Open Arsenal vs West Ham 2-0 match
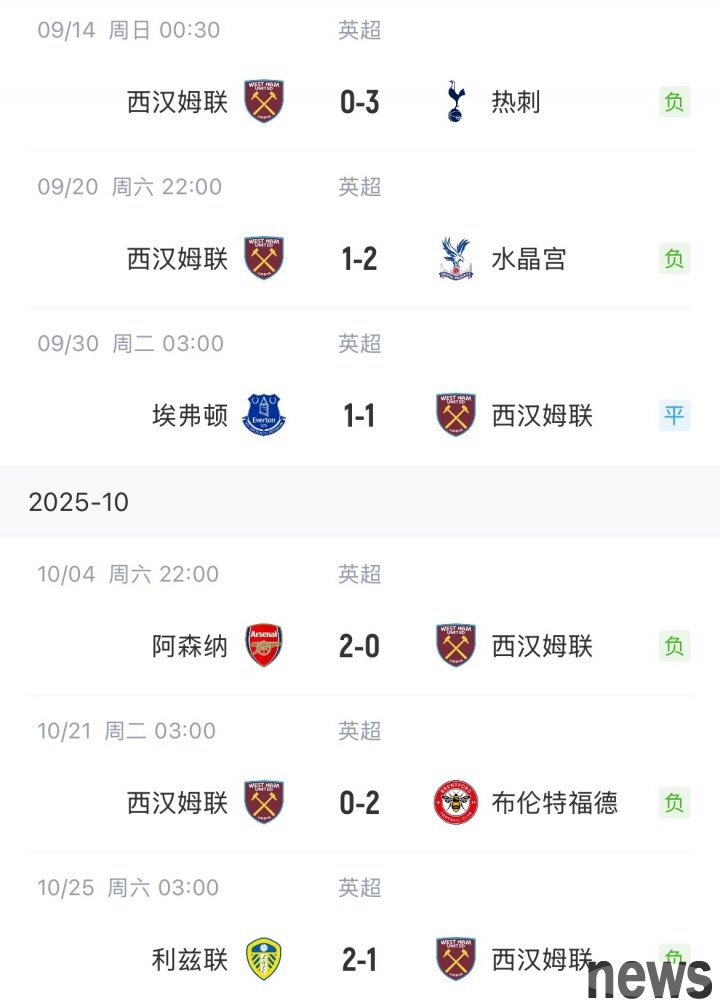This screenshot has width=720, height=1004. tap(359, 647)
